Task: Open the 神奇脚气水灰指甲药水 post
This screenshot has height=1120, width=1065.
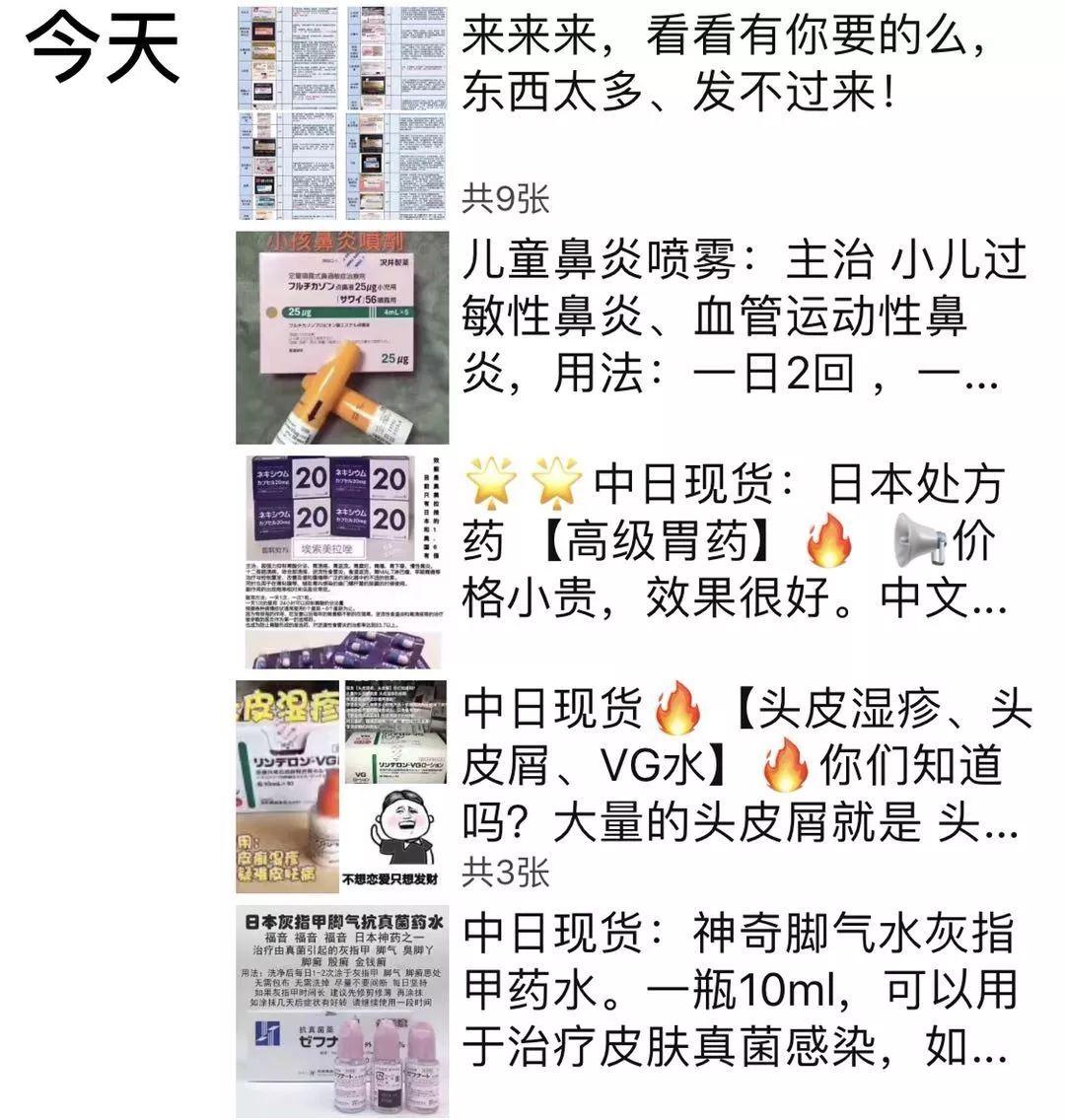Action: point(740,989)
